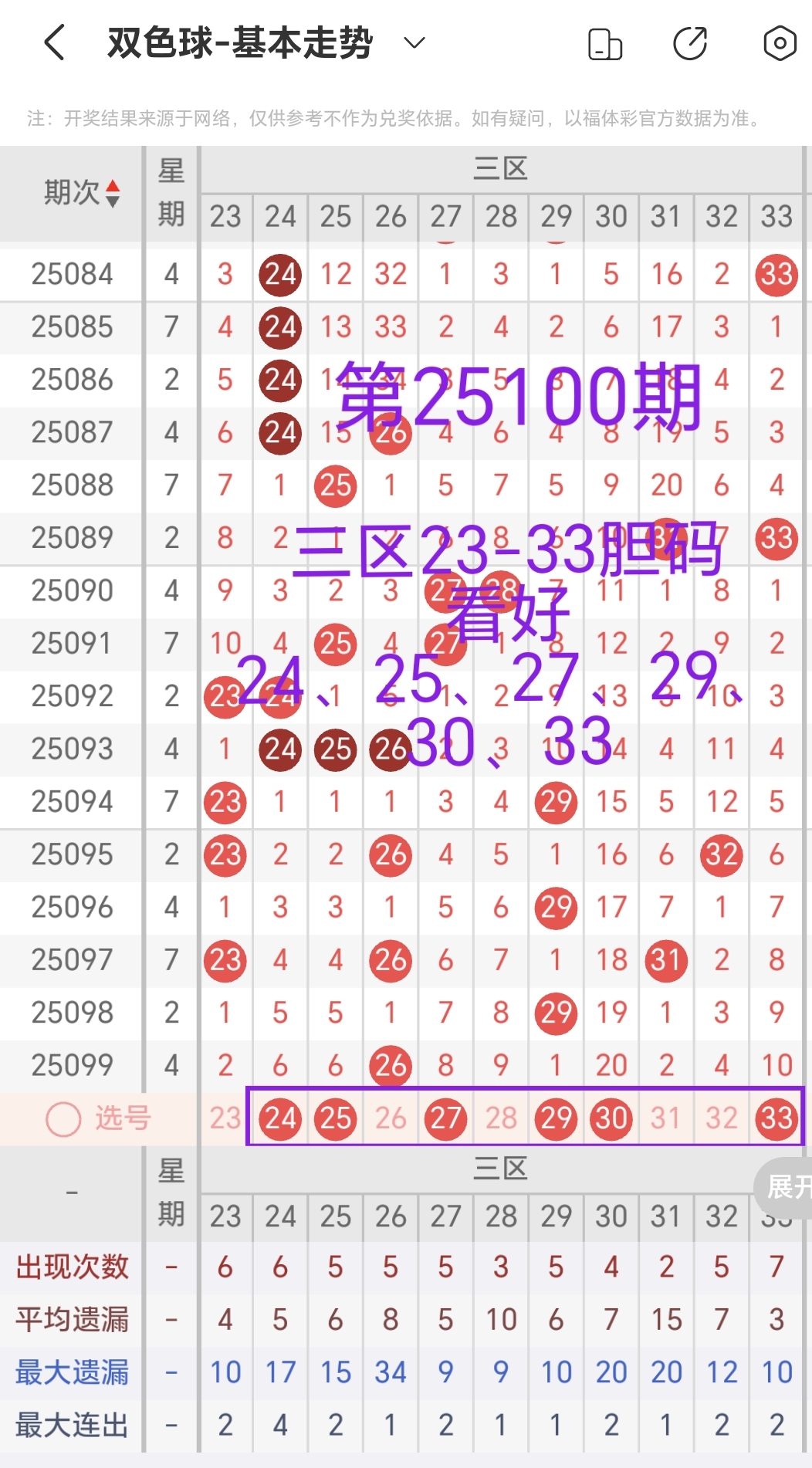Deselect ball 29 in the 选号 row
The width and height of the screenshot is (812, 1468).
coord(556,1118)
